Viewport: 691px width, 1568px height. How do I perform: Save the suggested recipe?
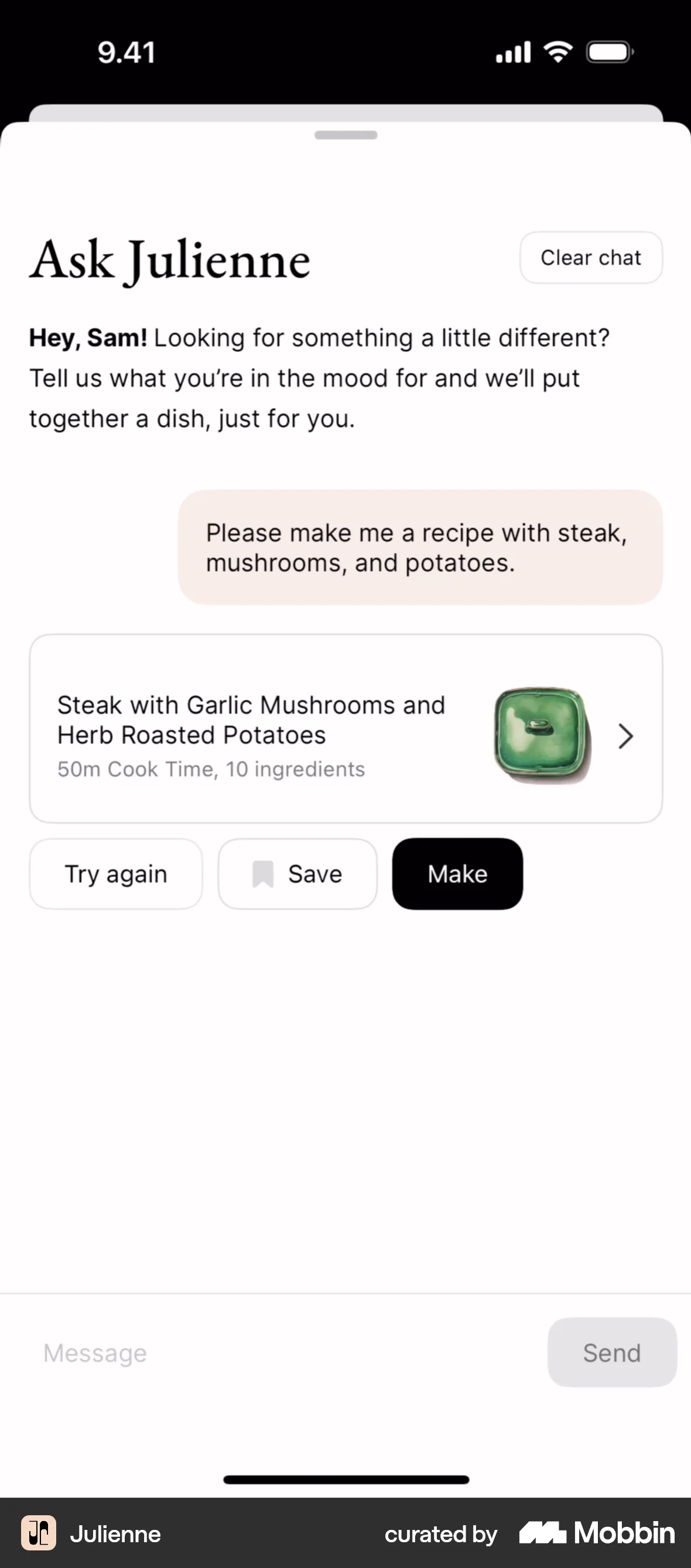point(297,873)
